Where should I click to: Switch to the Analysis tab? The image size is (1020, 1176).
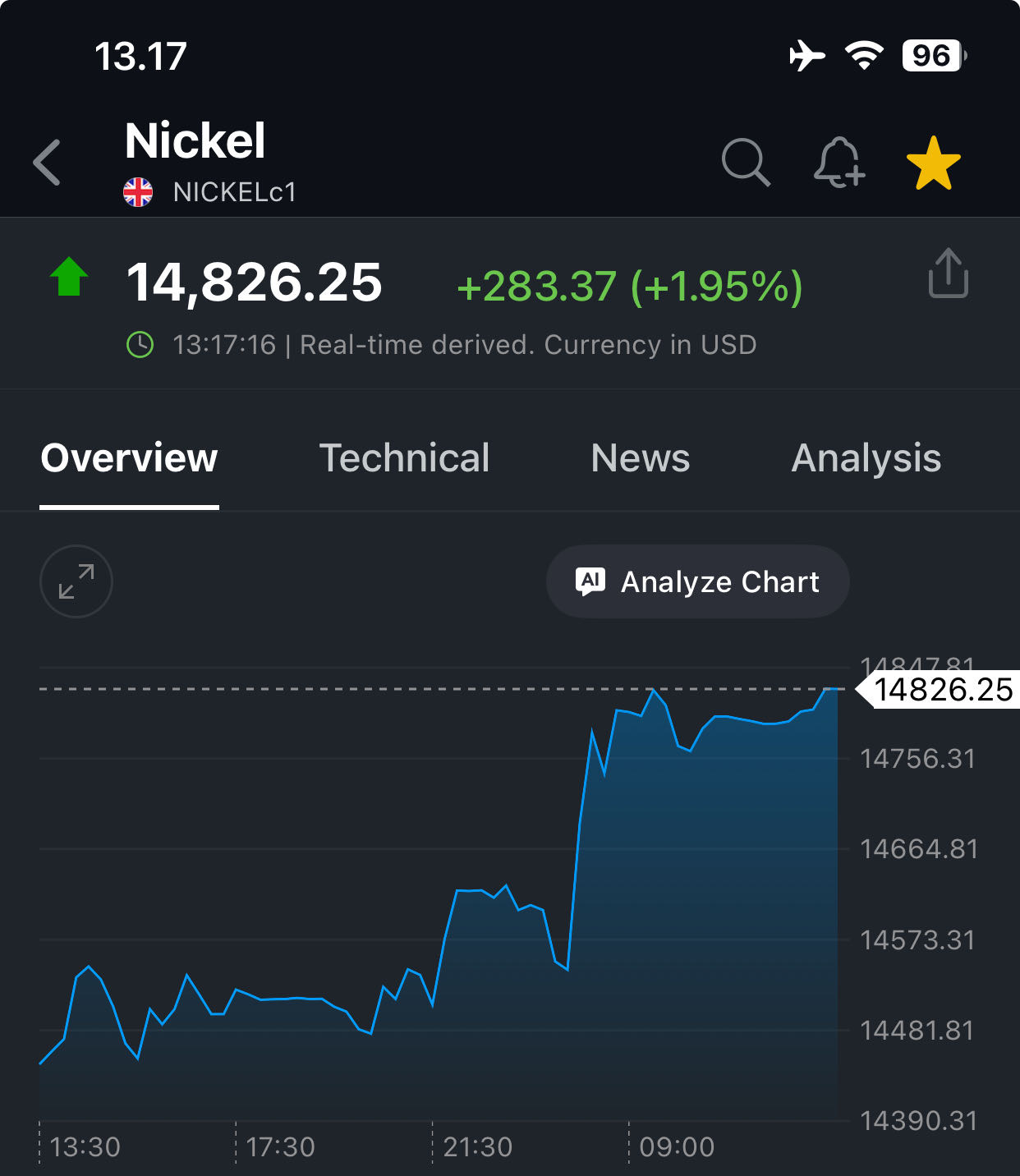pyautogui.click(x=866, y=457)
